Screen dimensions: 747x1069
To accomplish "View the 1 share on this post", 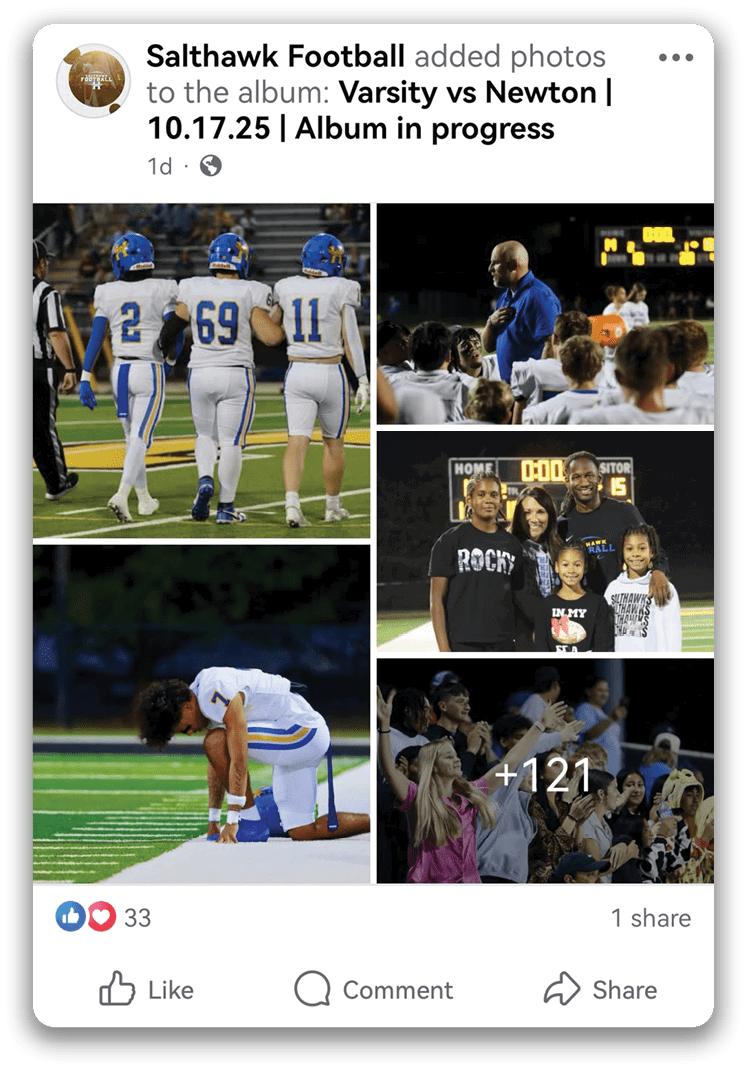I will (650, 918).
